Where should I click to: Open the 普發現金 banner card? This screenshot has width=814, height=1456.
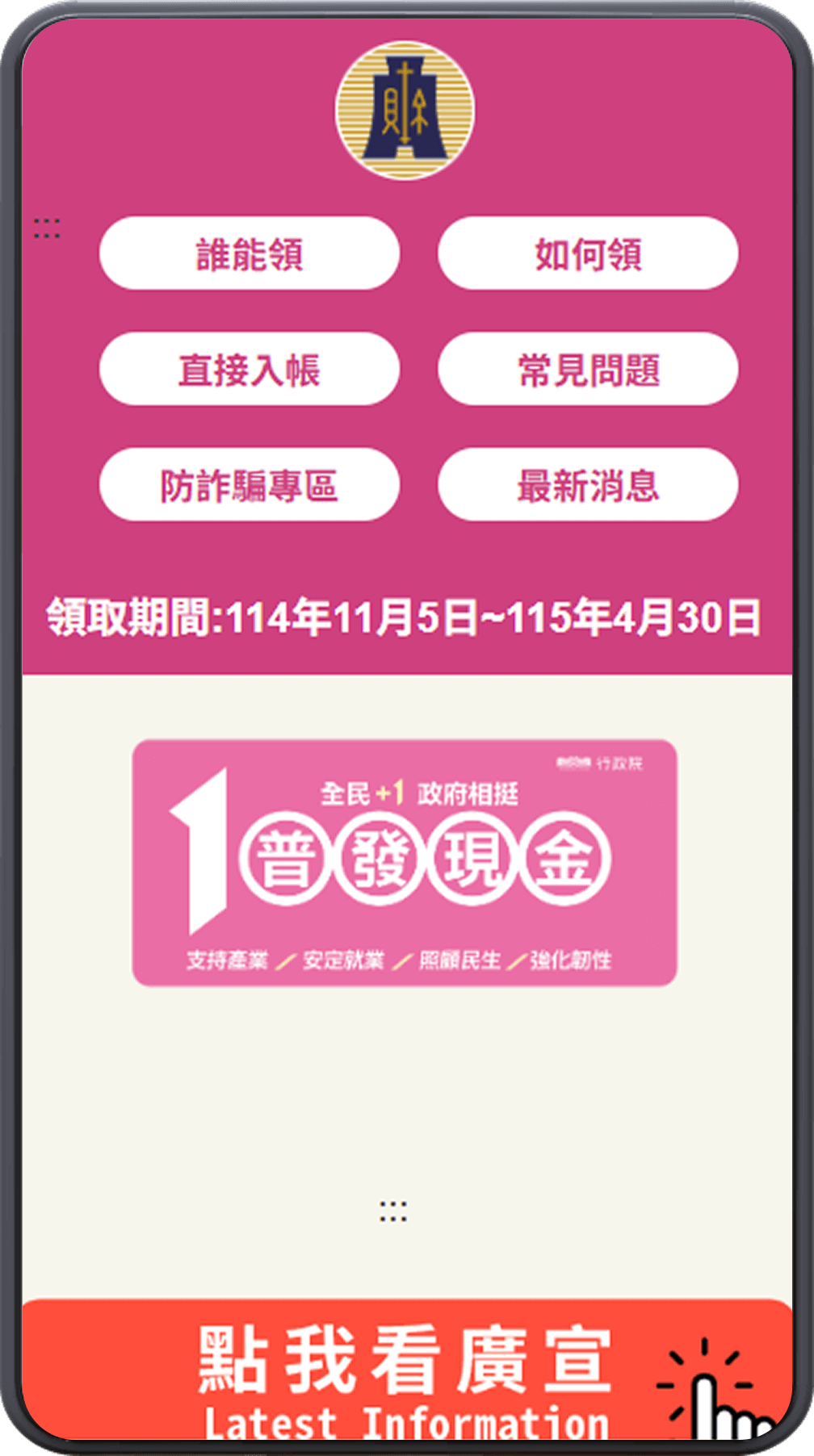(405, 862)
